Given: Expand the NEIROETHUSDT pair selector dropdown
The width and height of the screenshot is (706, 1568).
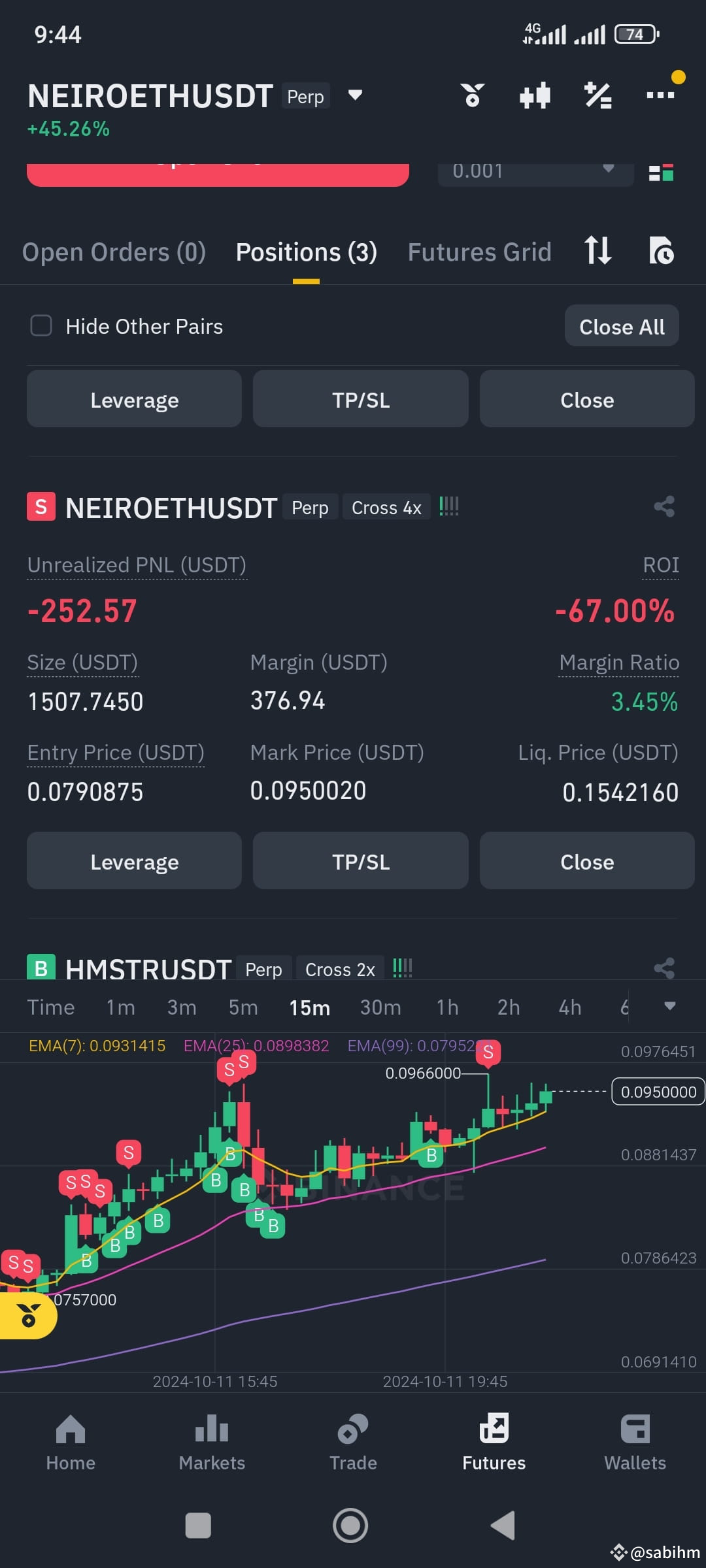Looking at the screenshot, I should [x=353, y=95].
